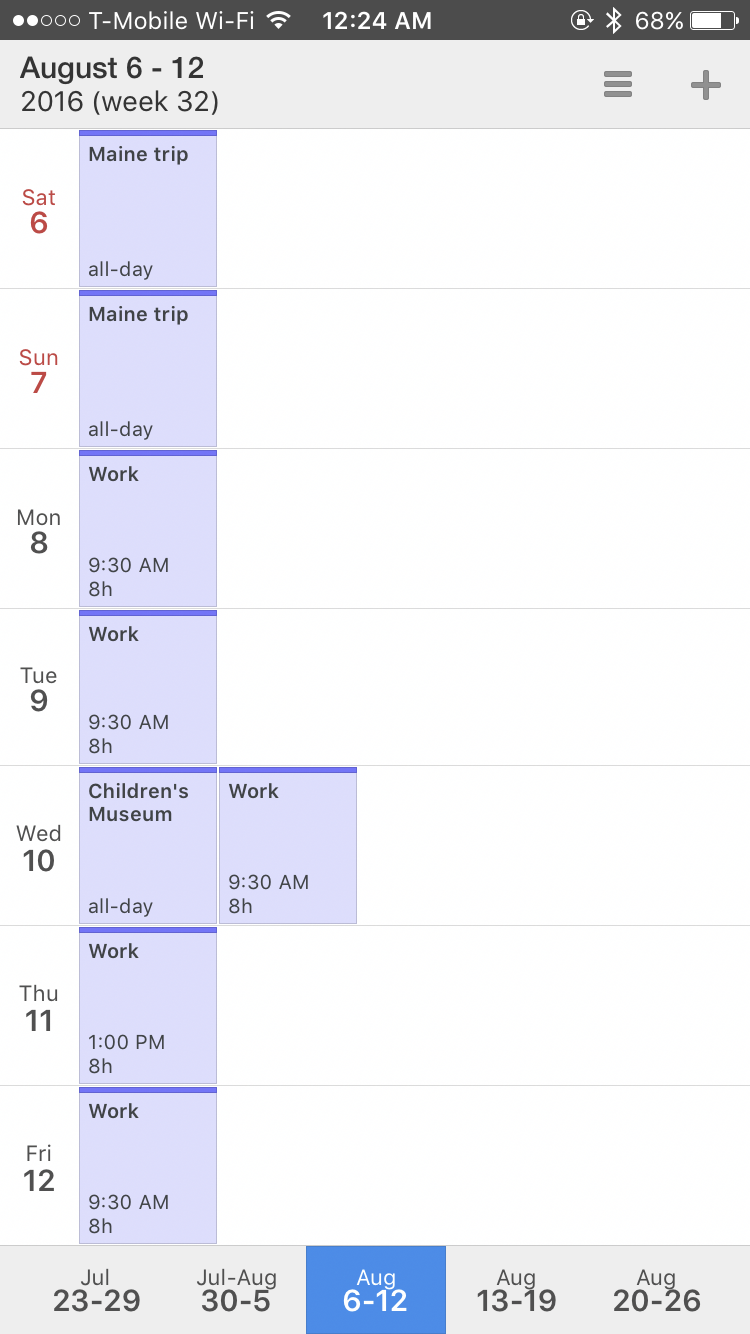Open Maine trip event on Sunday 7
This screenshot has width=750, height=1334.
148,369
